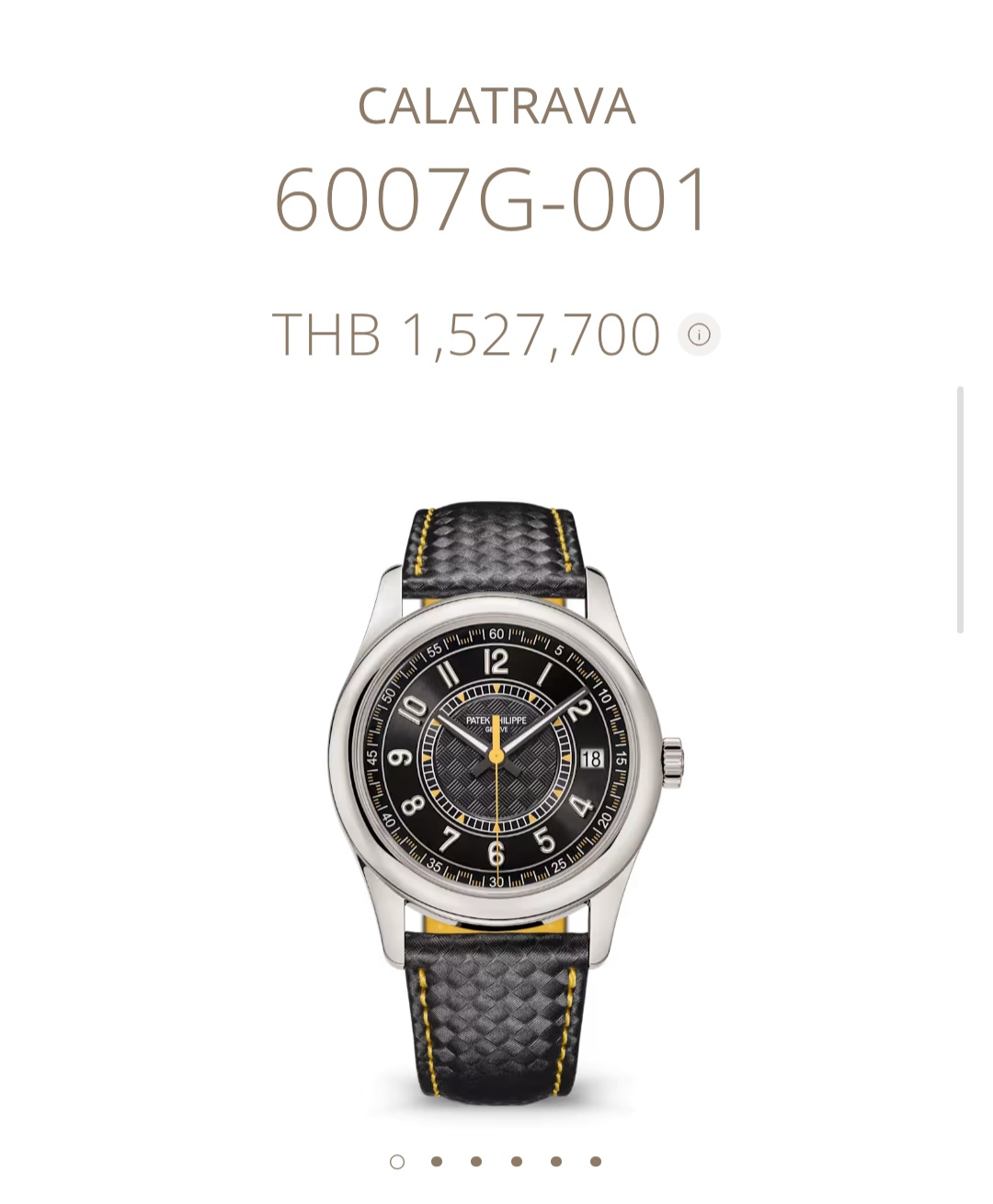The width and height of the screenshot is (993, 1204).
Task: Select the first carousel dot
Action: (x=397, y=1162)
